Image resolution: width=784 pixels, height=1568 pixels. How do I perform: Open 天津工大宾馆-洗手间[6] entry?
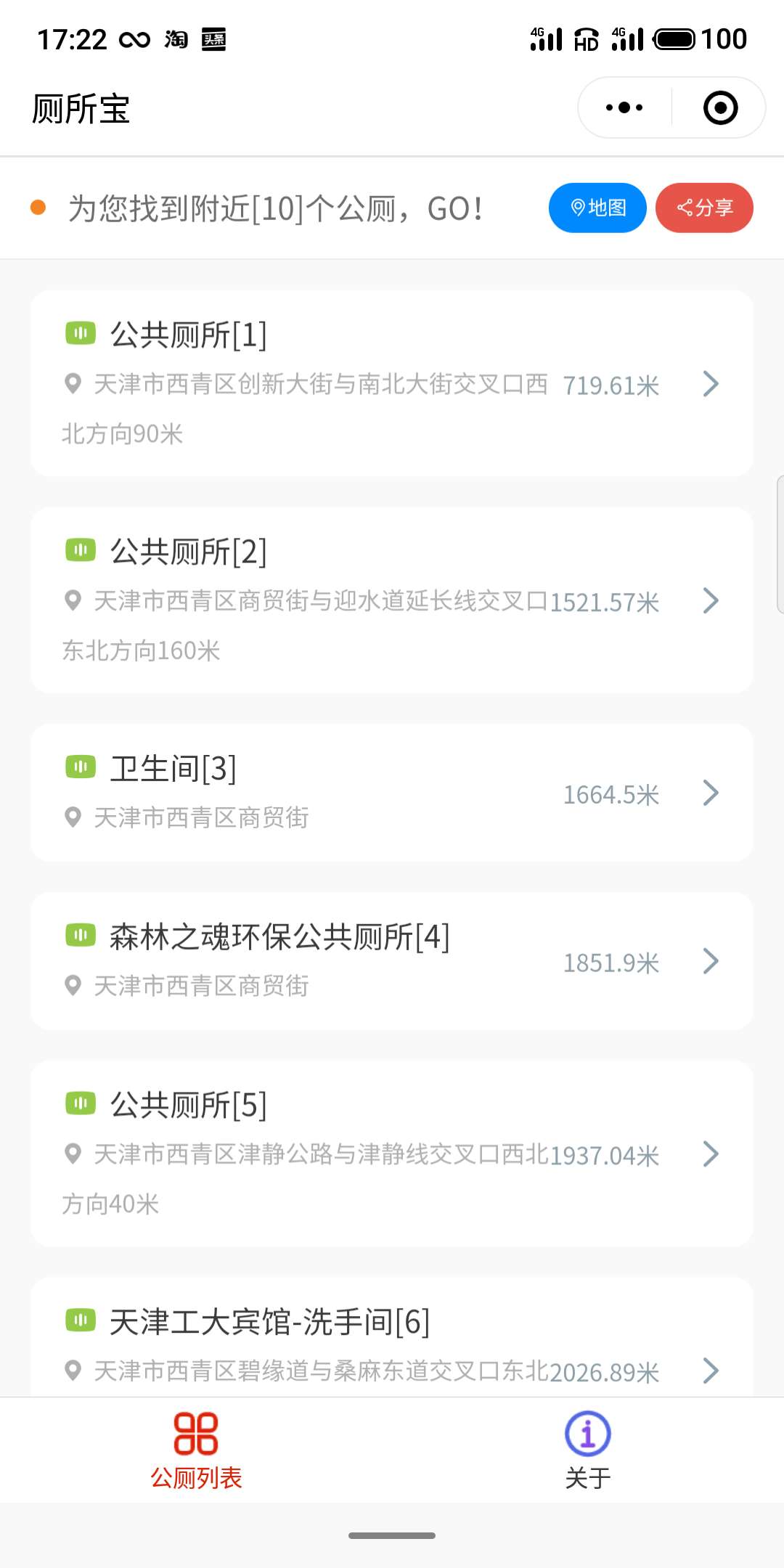pos(391,1343)
